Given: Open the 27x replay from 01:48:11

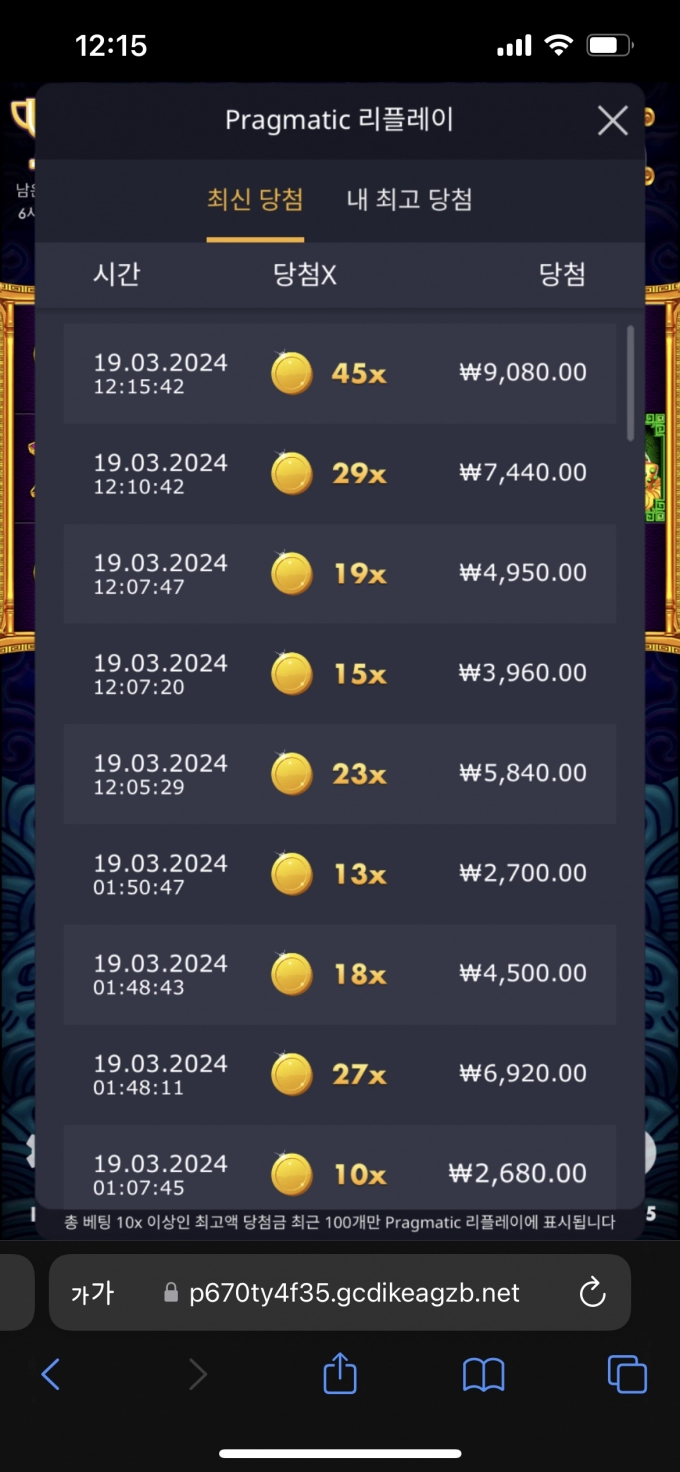Looking at the screenshot, I should (340, 1073).
